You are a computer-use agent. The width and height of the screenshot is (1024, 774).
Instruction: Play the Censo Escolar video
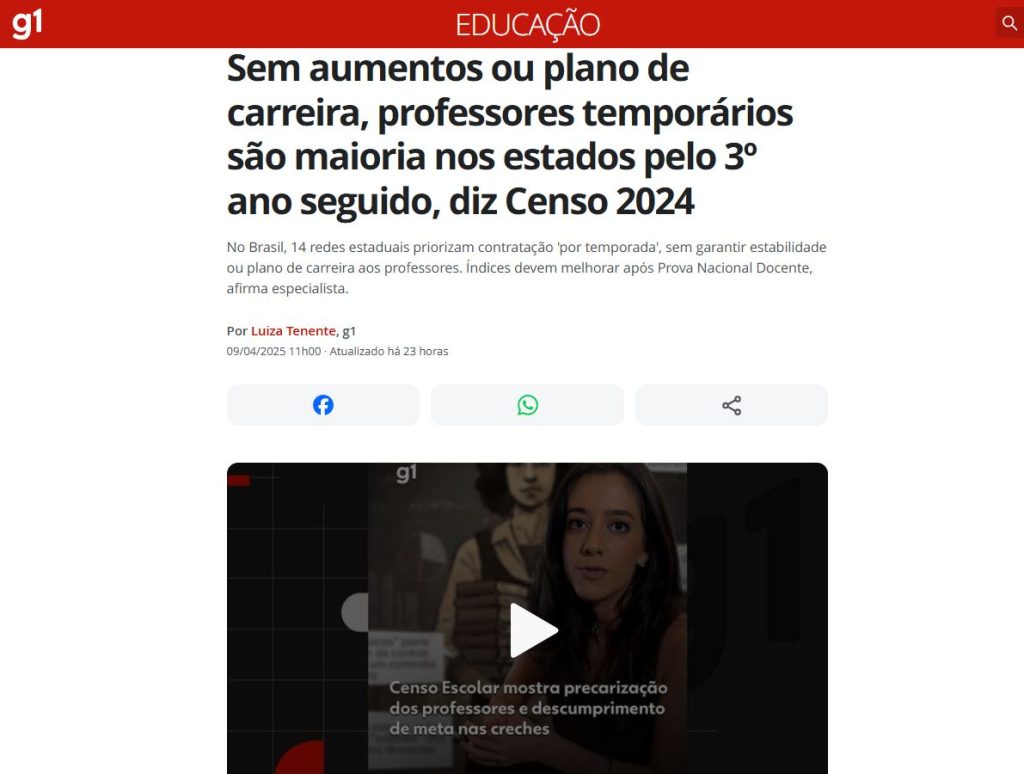pos(531,630)
